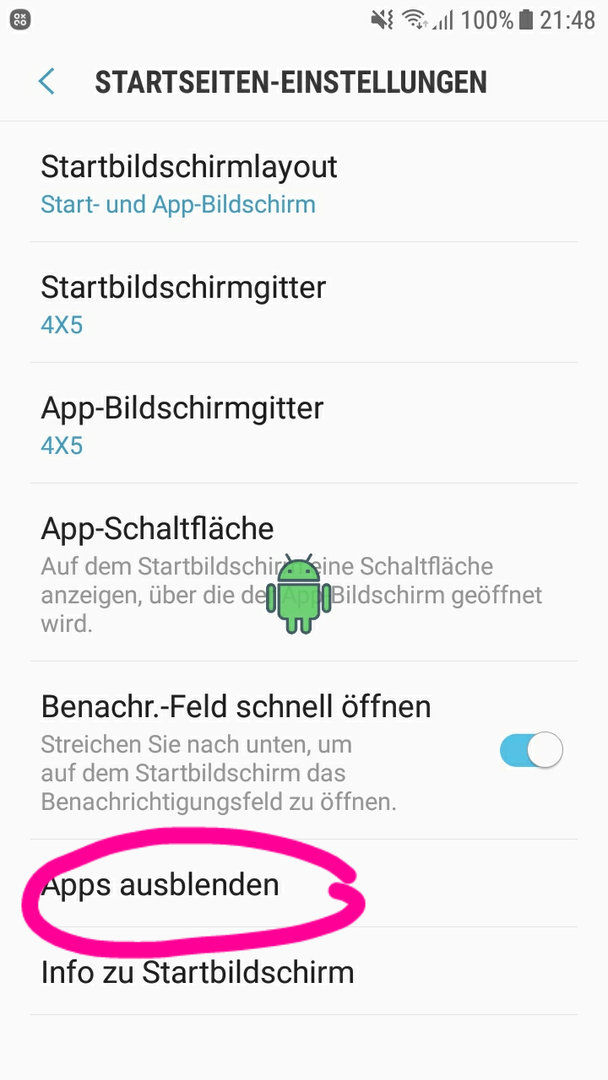Viewport: 608px width, 1080px height.
Task: Open Info zu Startbildschirm
Action: pos(304,971)
